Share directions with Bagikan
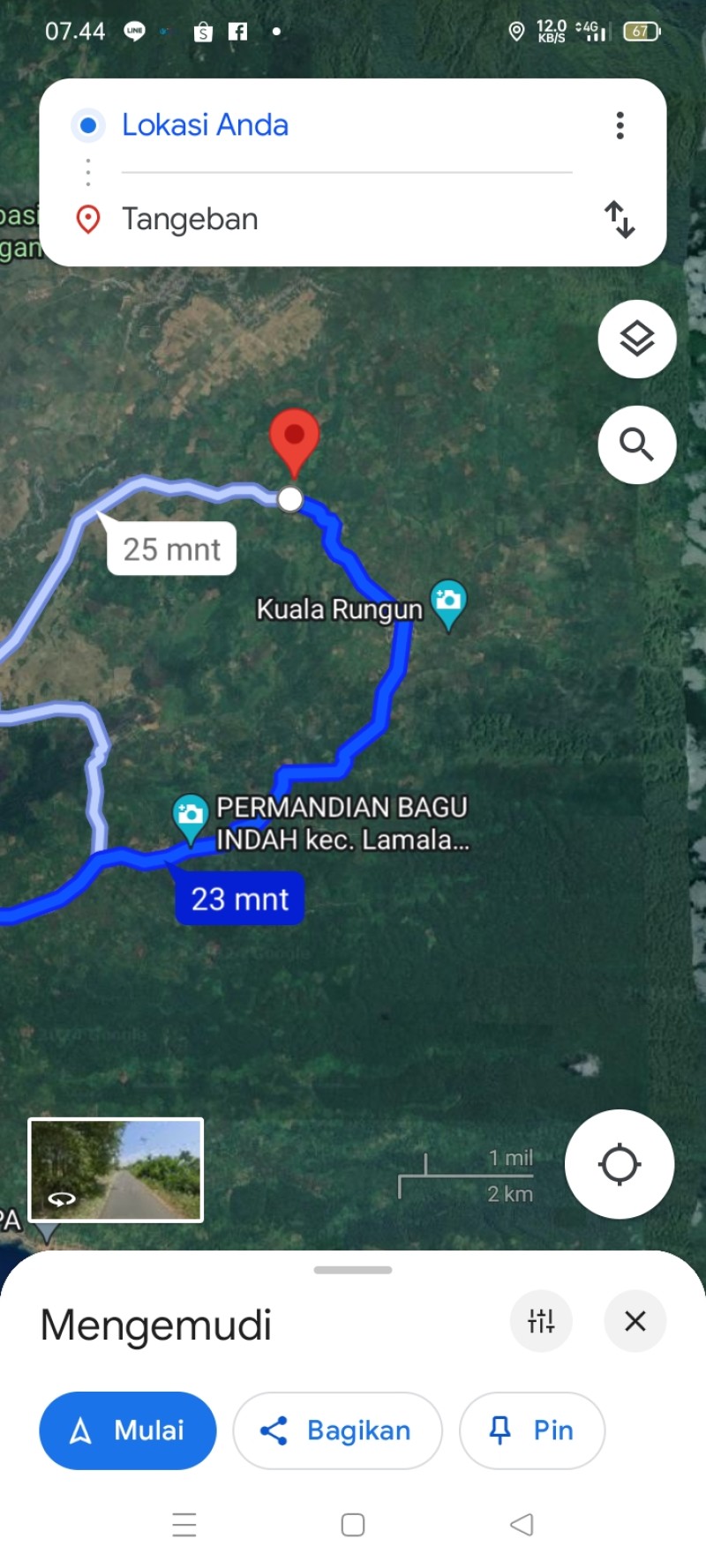Image resolution: width=706 pixels, height=1568 pixels. coord(337,1430)
